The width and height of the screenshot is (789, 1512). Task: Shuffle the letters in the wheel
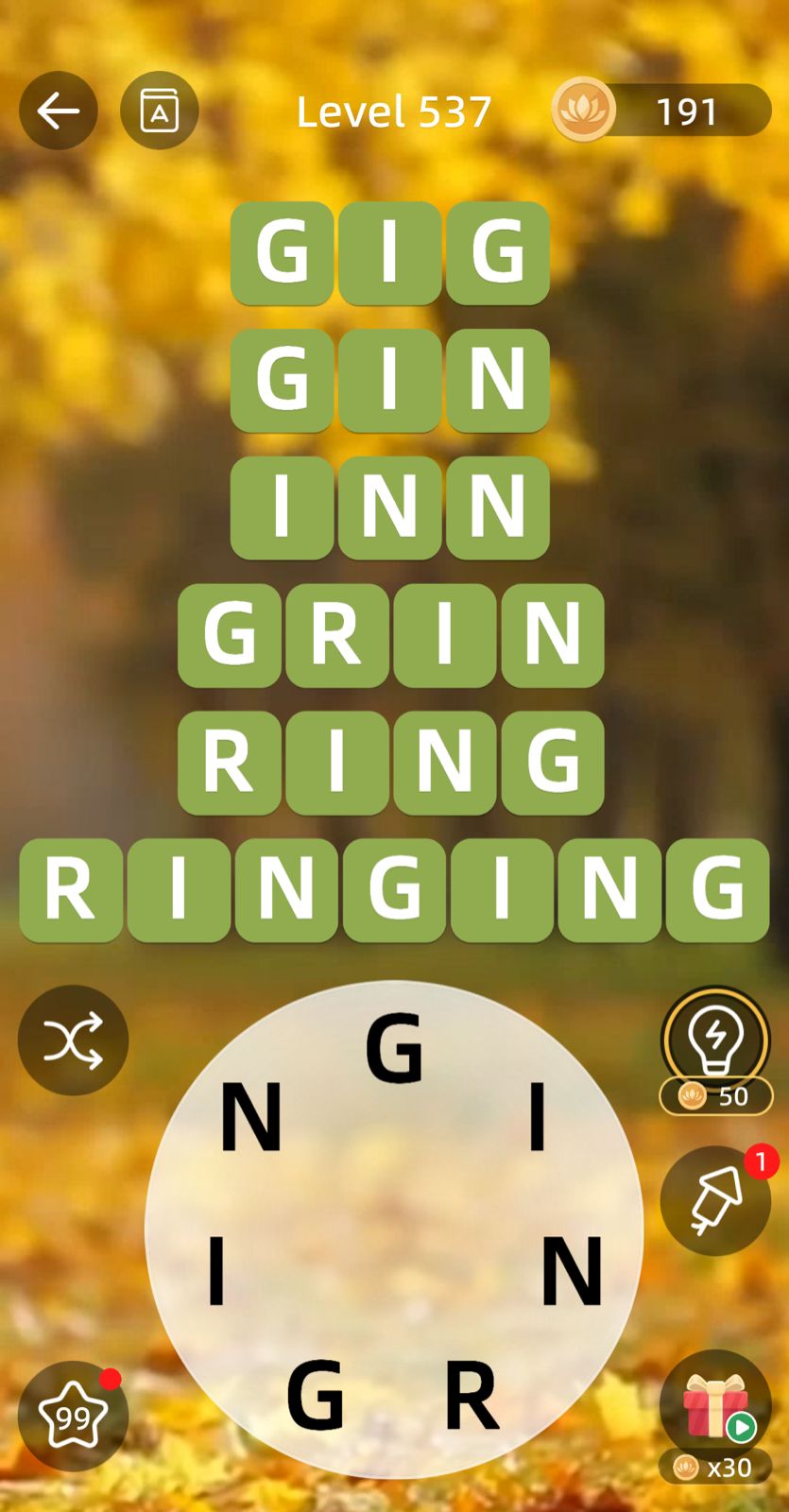pos(73,1040)
